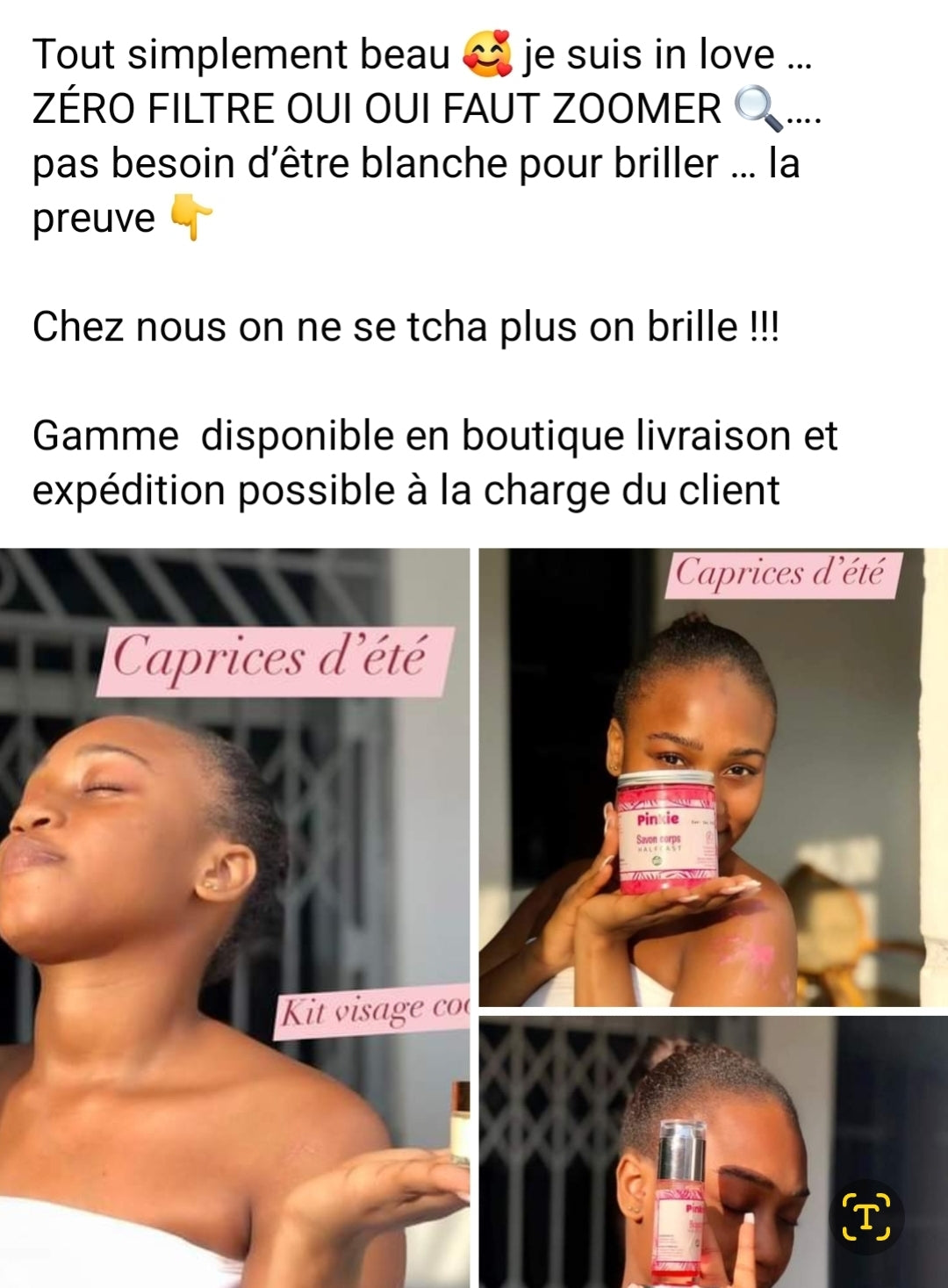Open the photo with the Pinkie savon corps jar
Screen dimensions: 948x1288
713,777
